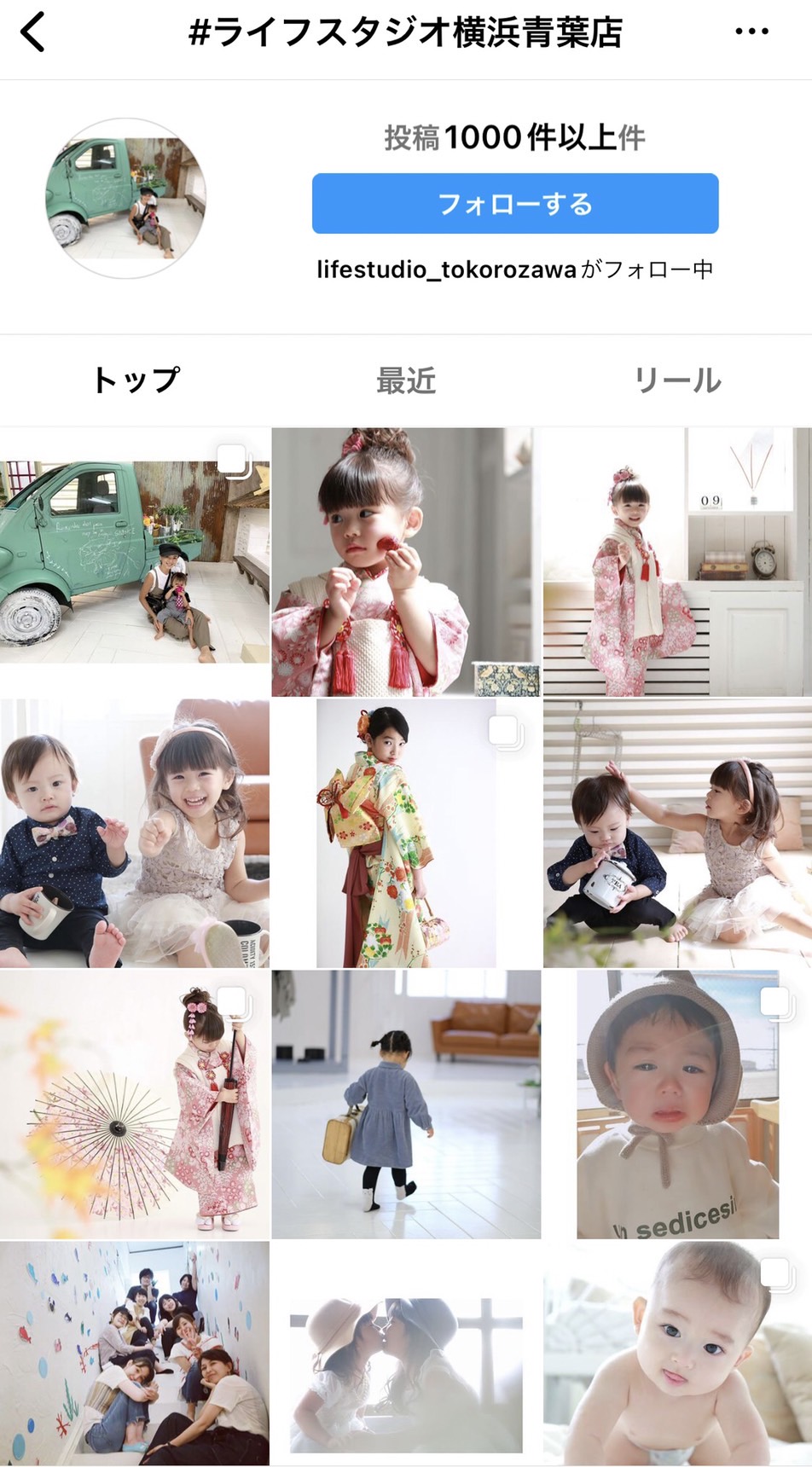This screenshot has width=812, height=1467.
Task: Open the green truck family photo post
Action: 134,562
